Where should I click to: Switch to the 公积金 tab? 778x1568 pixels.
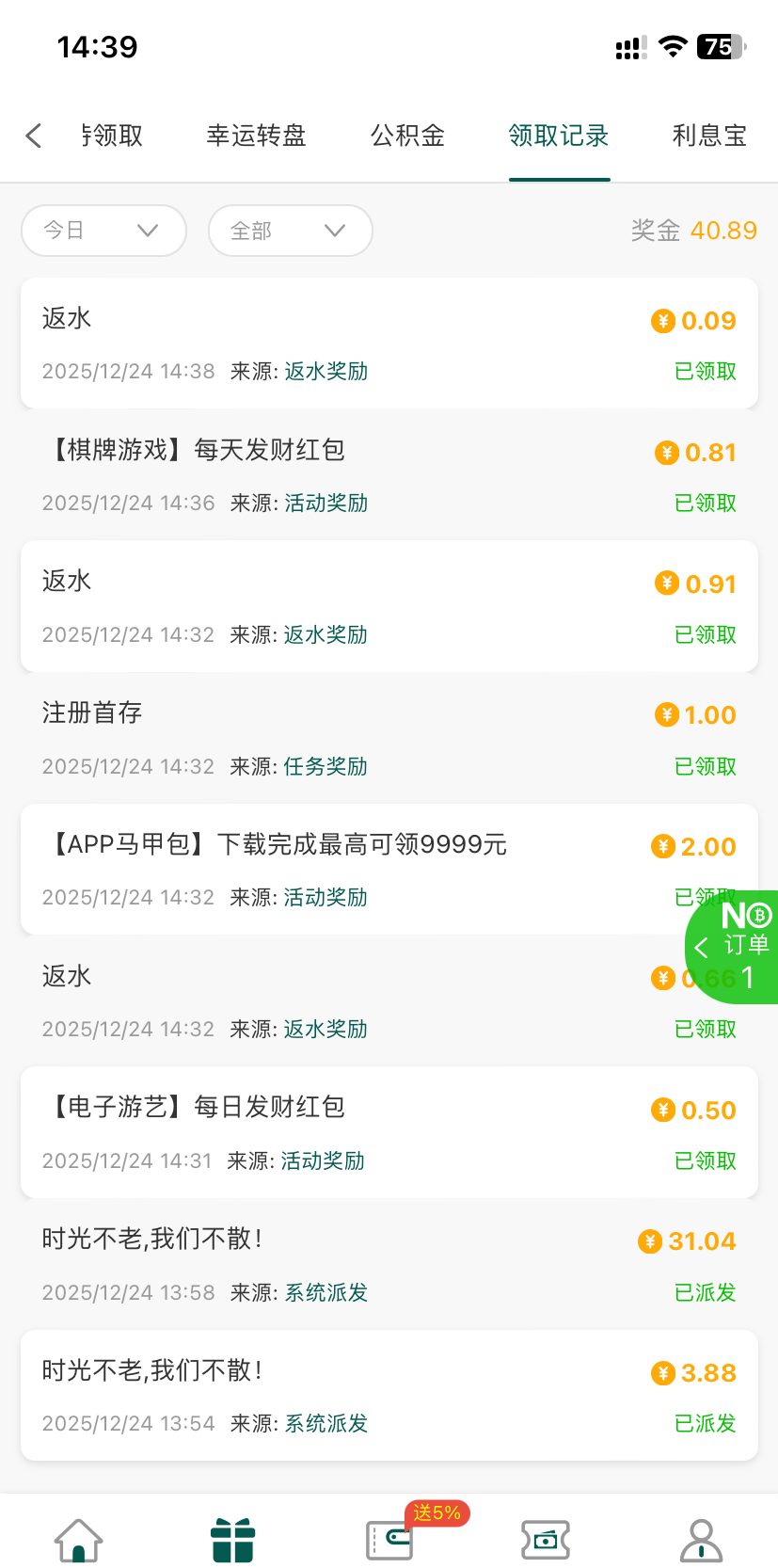pyautogui.click(x=407, y=136)
